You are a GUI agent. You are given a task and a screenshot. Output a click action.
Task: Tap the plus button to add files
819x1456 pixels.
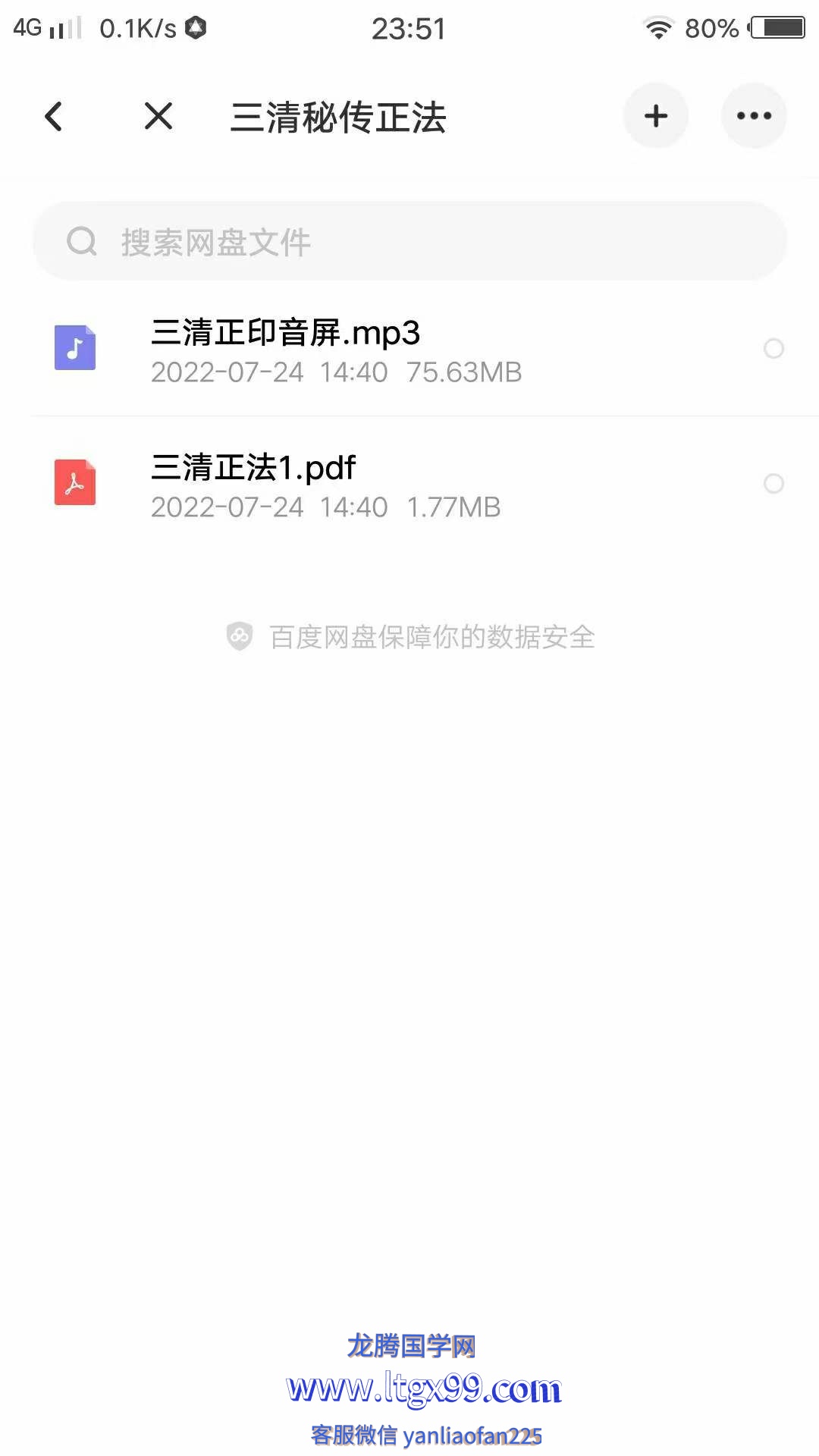click(x=656, y=116)
